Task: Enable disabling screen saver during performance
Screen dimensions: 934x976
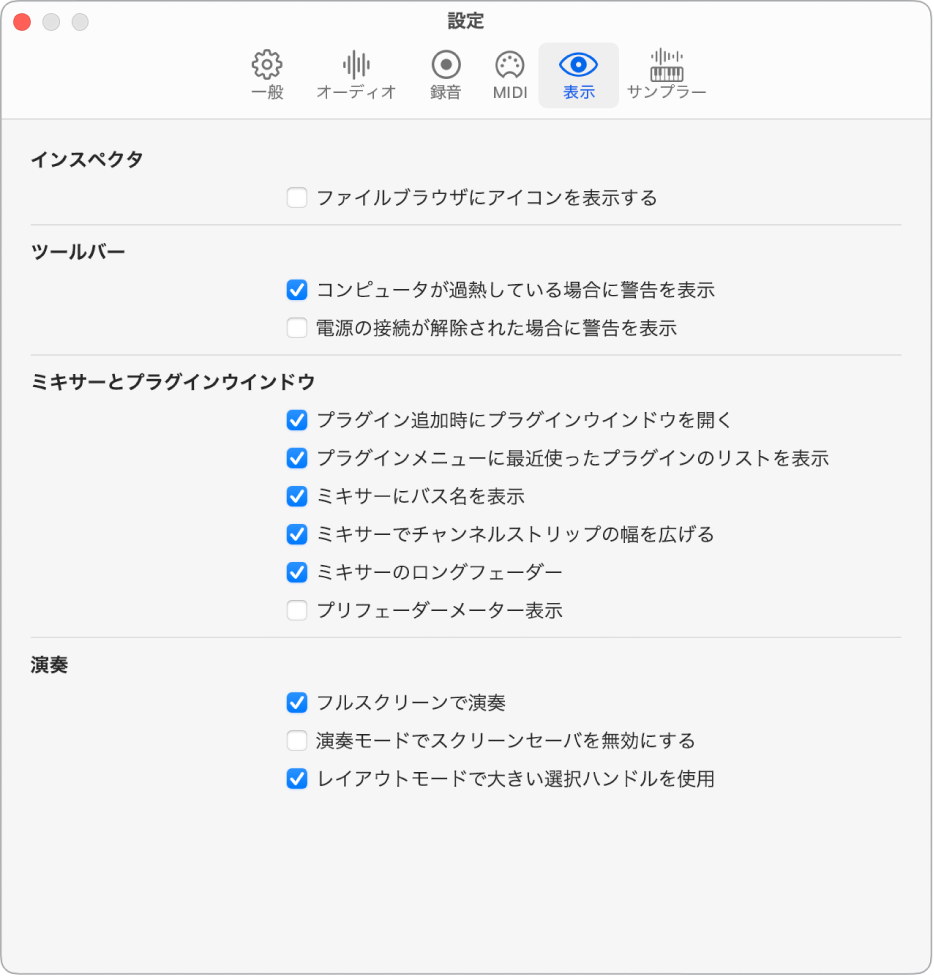Action: 297,741
